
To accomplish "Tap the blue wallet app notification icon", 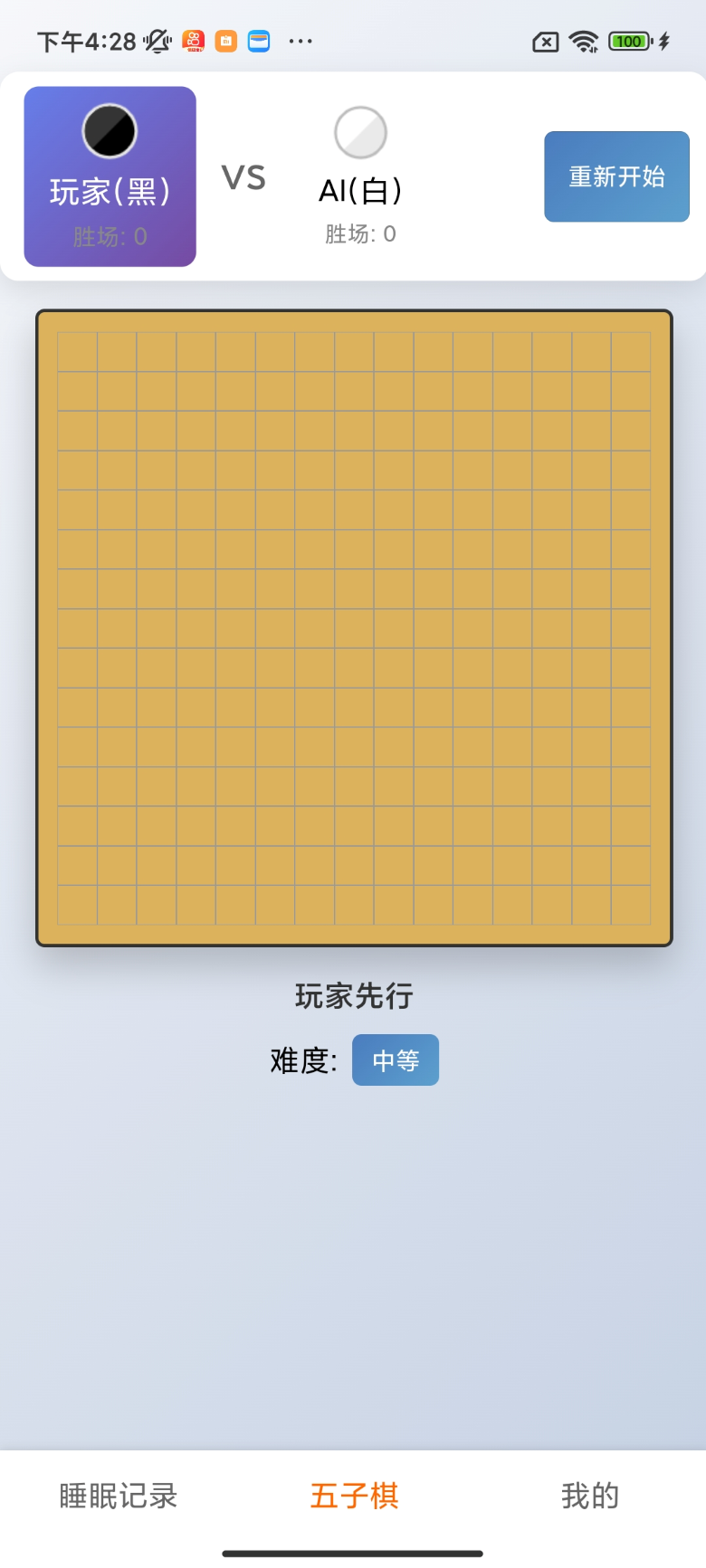I will coord(259,41).
